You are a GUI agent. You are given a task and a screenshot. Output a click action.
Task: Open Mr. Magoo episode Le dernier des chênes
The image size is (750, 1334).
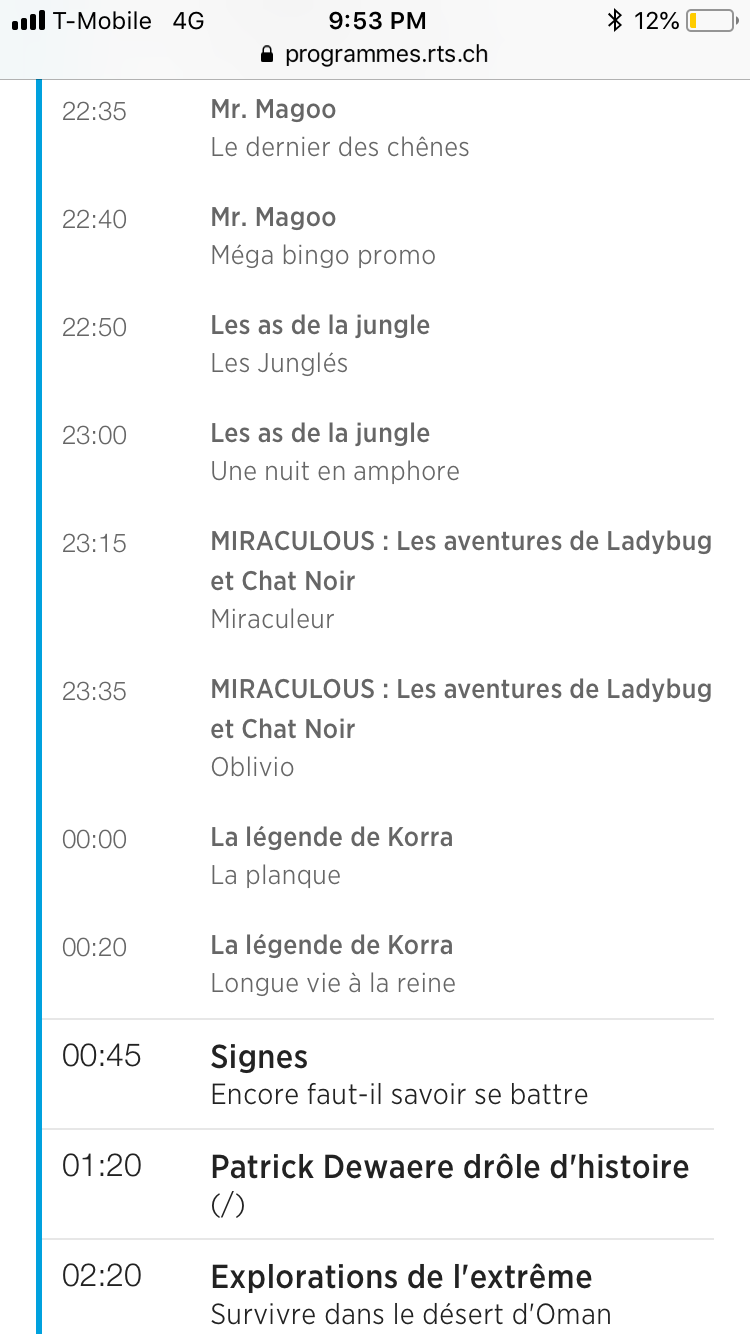340,128
